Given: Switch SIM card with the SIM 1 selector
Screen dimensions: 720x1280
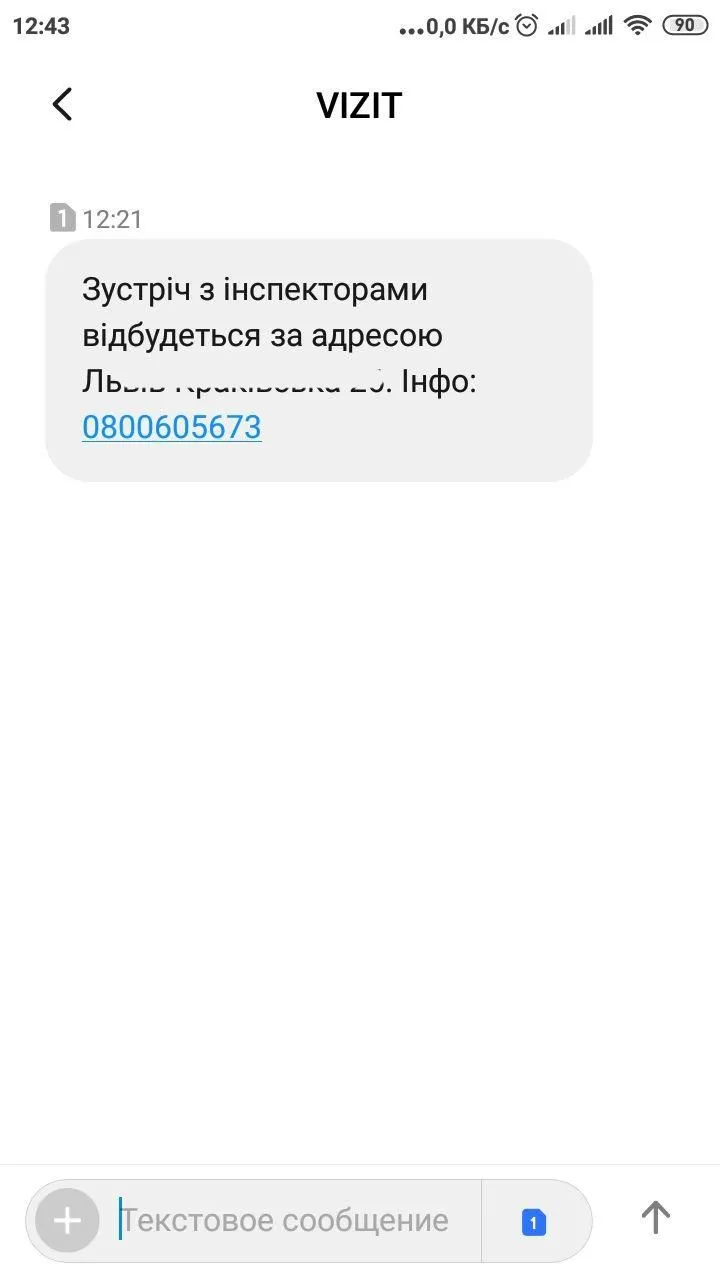Looking at the screenshot, I should pos(534,1221).
